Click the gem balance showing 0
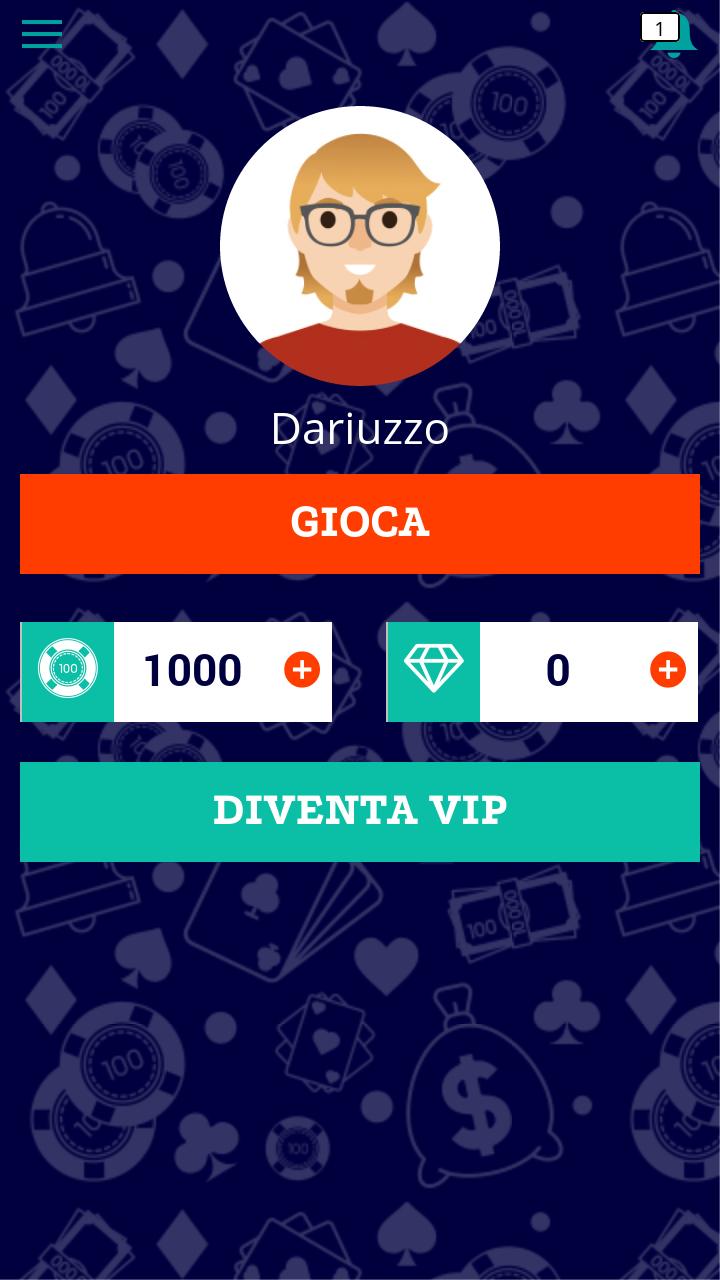 point(557,670)
